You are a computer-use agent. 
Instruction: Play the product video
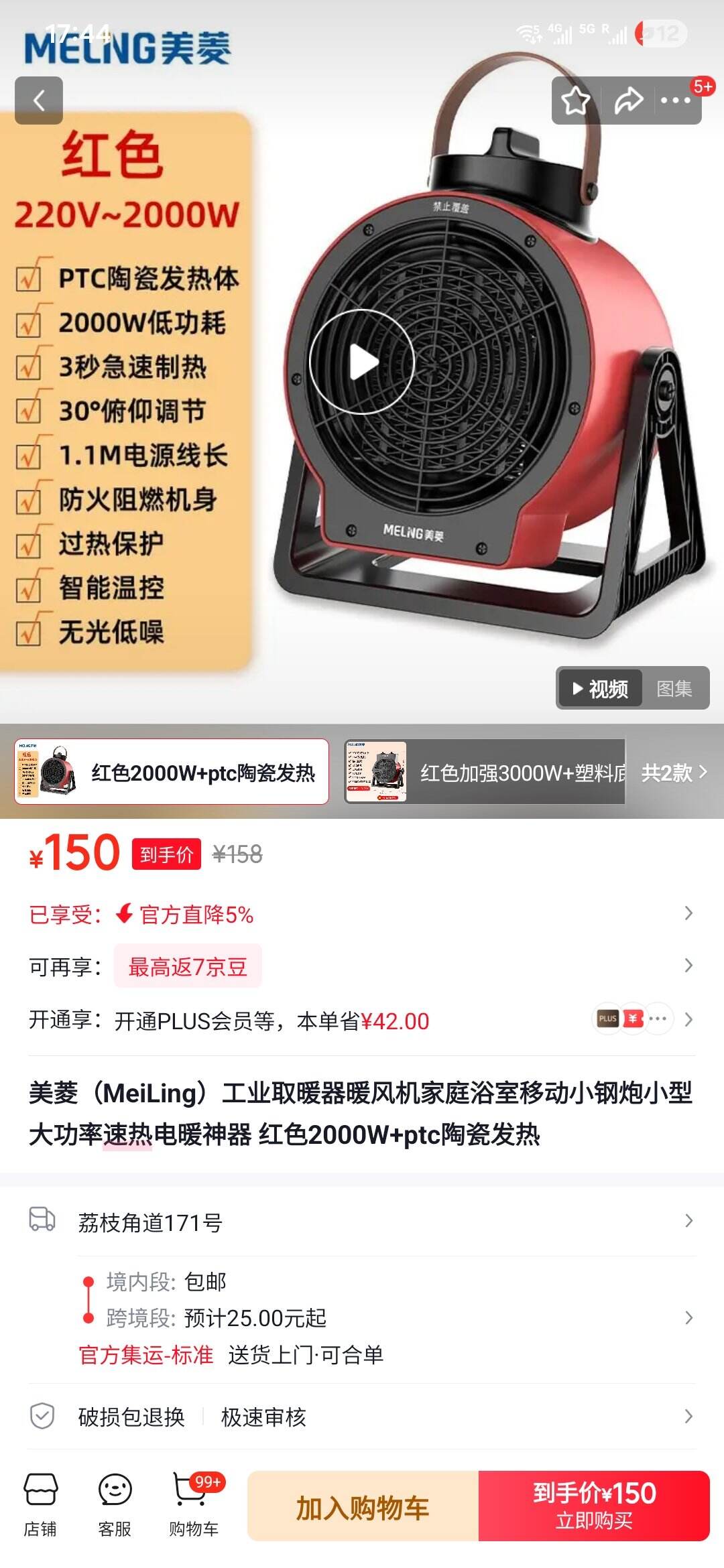tap(362, 362)
